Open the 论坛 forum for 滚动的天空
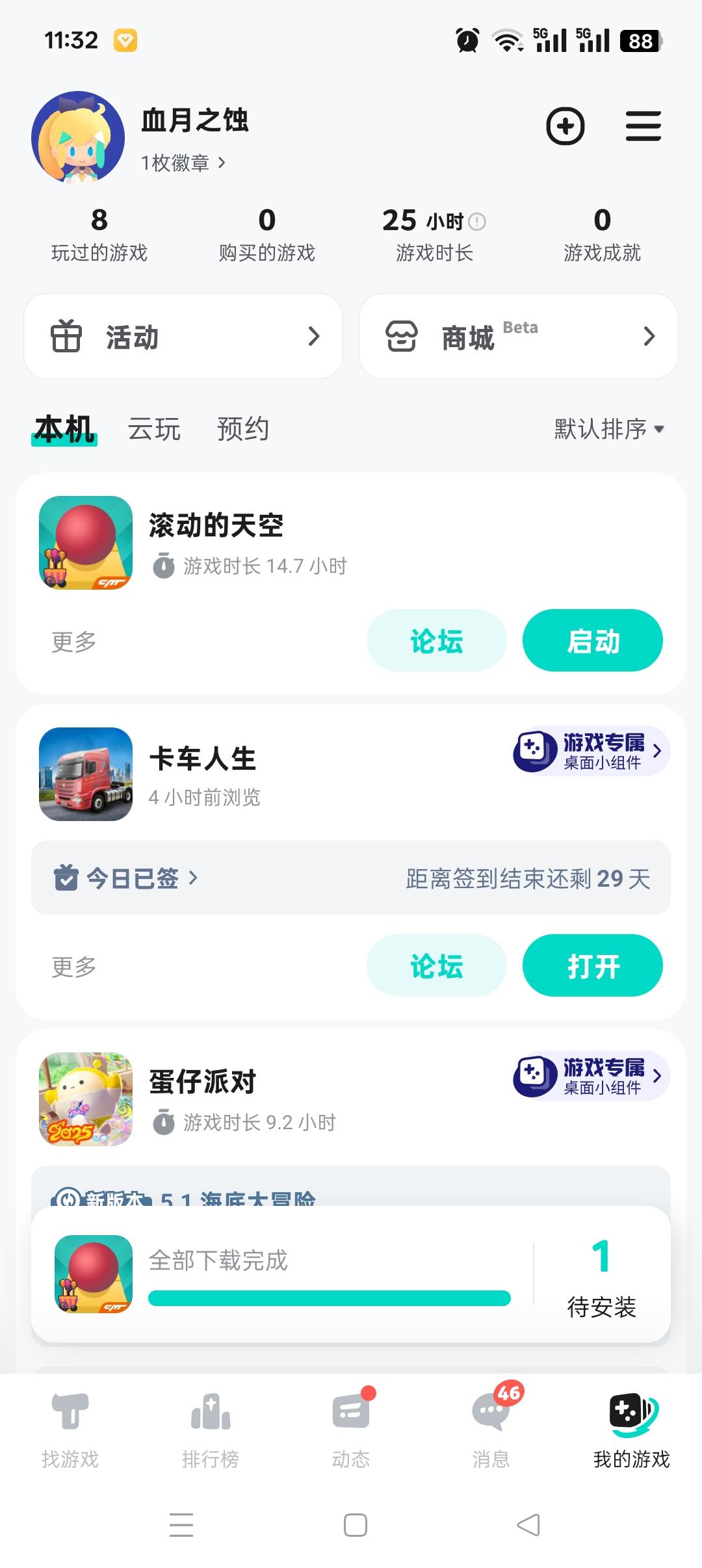This screenshot has height=1568, width=702. tap(436, 641)
